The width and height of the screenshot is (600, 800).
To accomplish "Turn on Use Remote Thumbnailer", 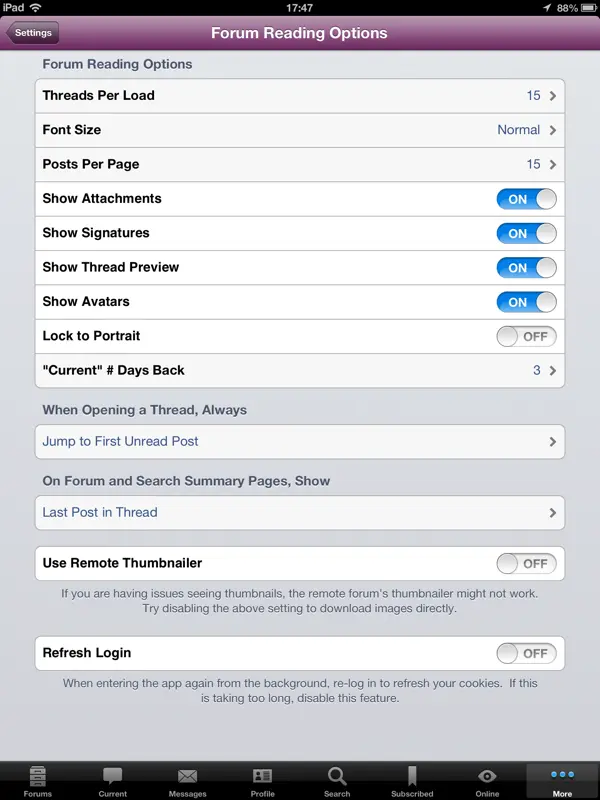I will pyautogui.click(x=526, y=563).
